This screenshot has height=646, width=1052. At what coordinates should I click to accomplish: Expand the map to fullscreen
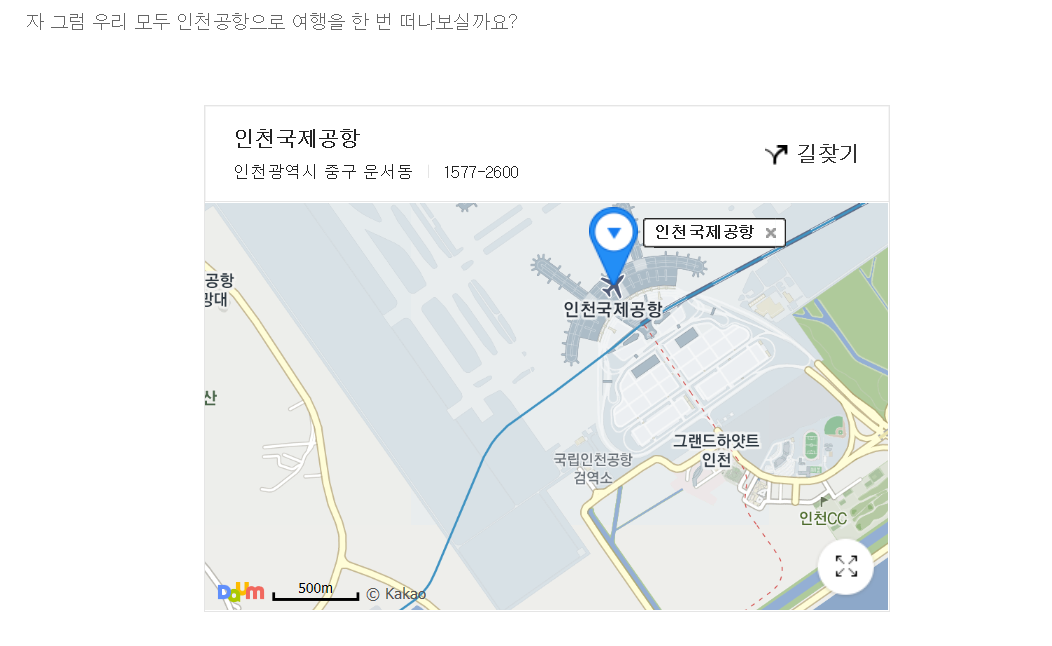(846, 566)
